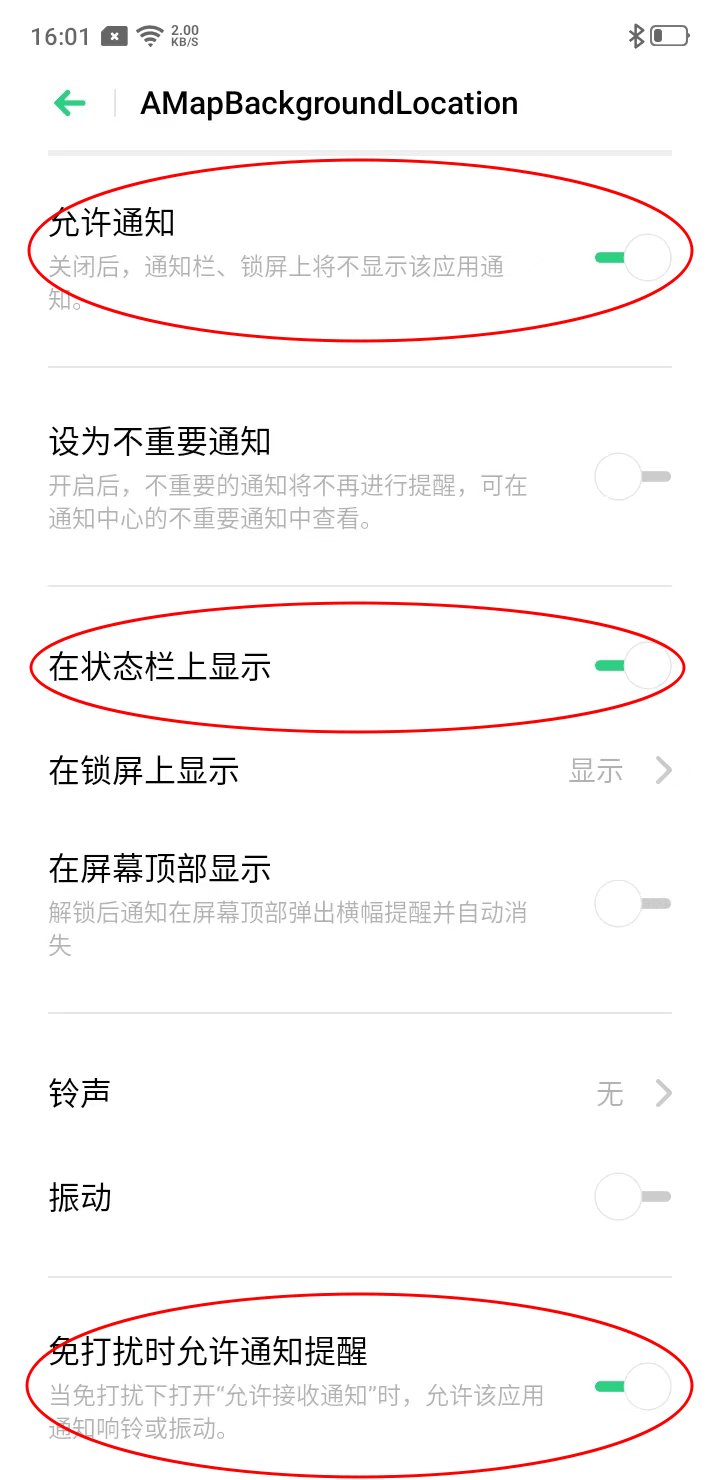Turn on the 在屏幕顶部显示 switch
Image resolution: width=720 pixels, height=1480 pixels.
[633, 904]
